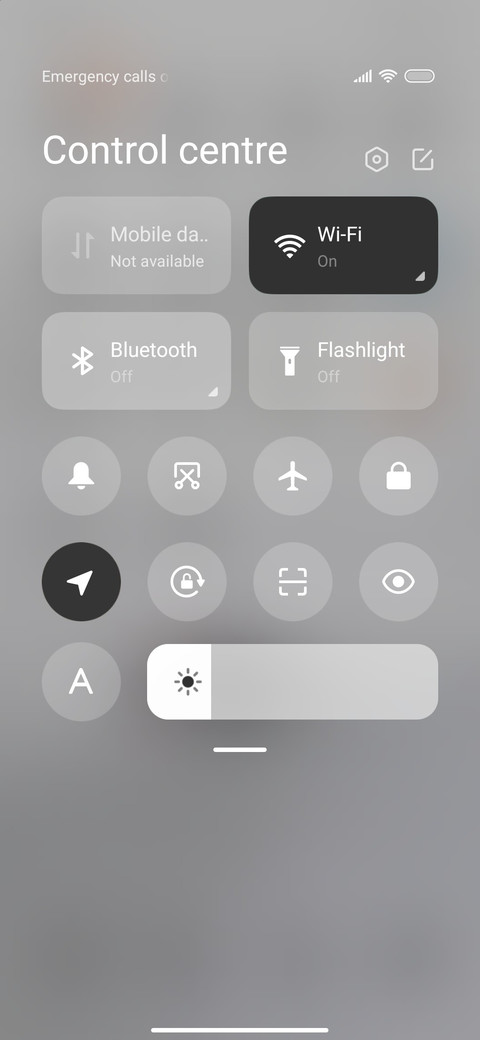480x1040 pixels.
Task: Toggle auto brightness with the A button
Action: (82, 681)
